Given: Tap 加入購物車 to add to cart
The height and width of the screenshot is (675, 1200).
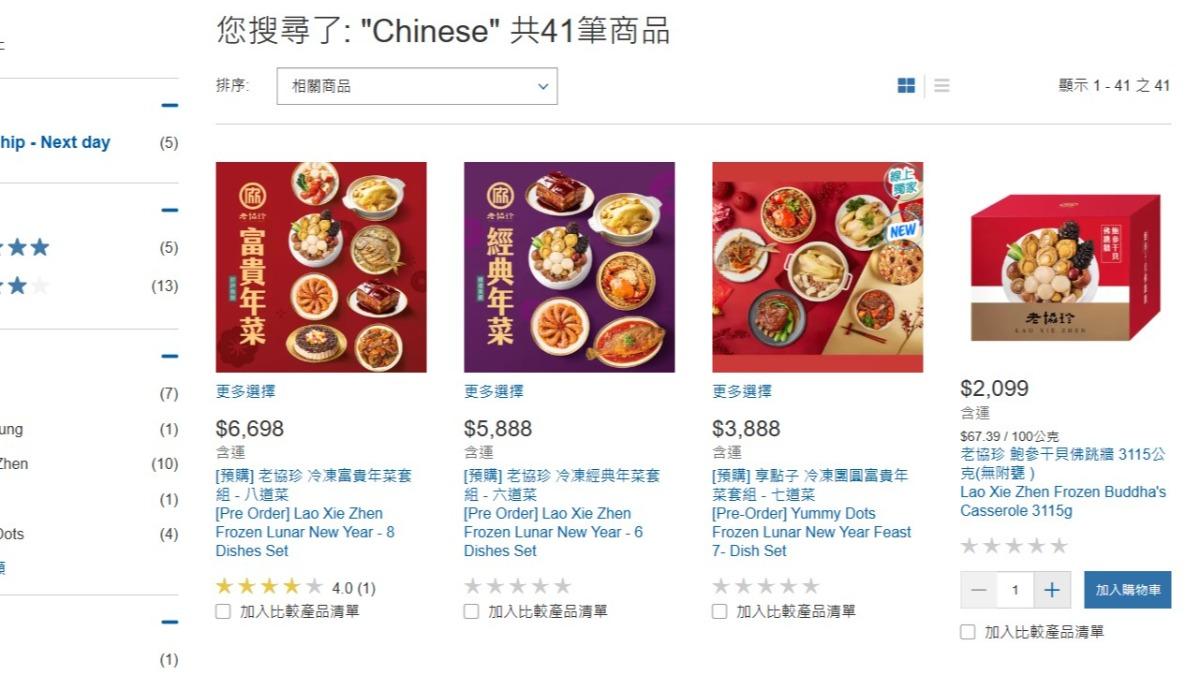Looking at the screenshot, I should click(x=1127, y=590).
